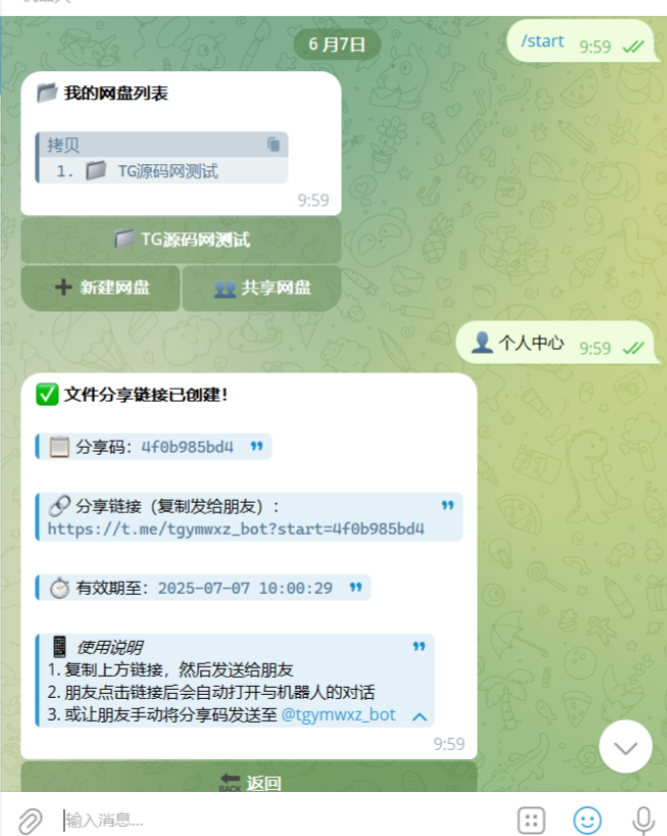The width and height of the screenshot is (667, 836).
Task: Tap the 返回 back button
Action: pos(249,783)
